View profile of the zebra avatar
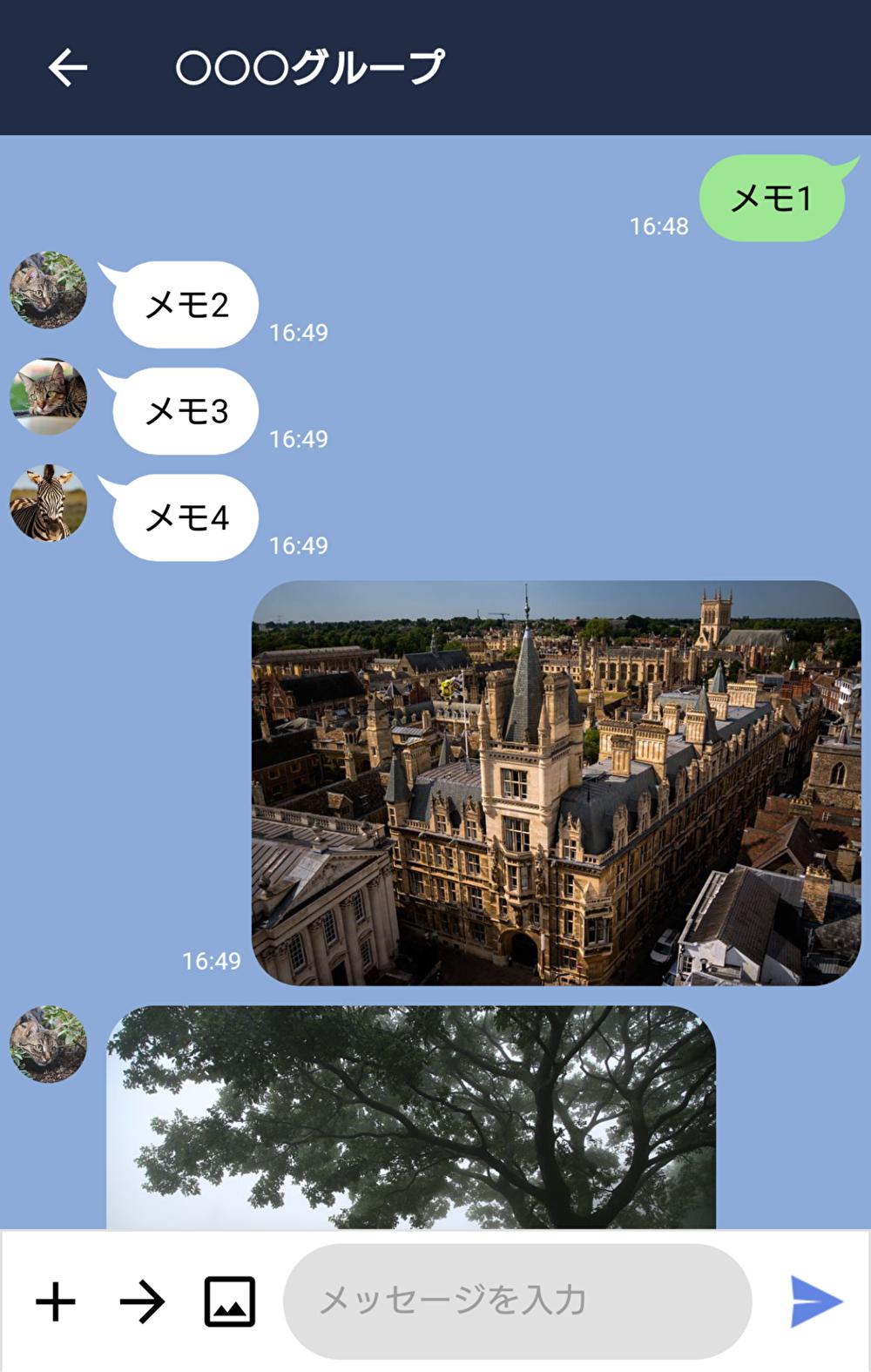This screenshot has height=1372, width=871. (x=48, y=503)
